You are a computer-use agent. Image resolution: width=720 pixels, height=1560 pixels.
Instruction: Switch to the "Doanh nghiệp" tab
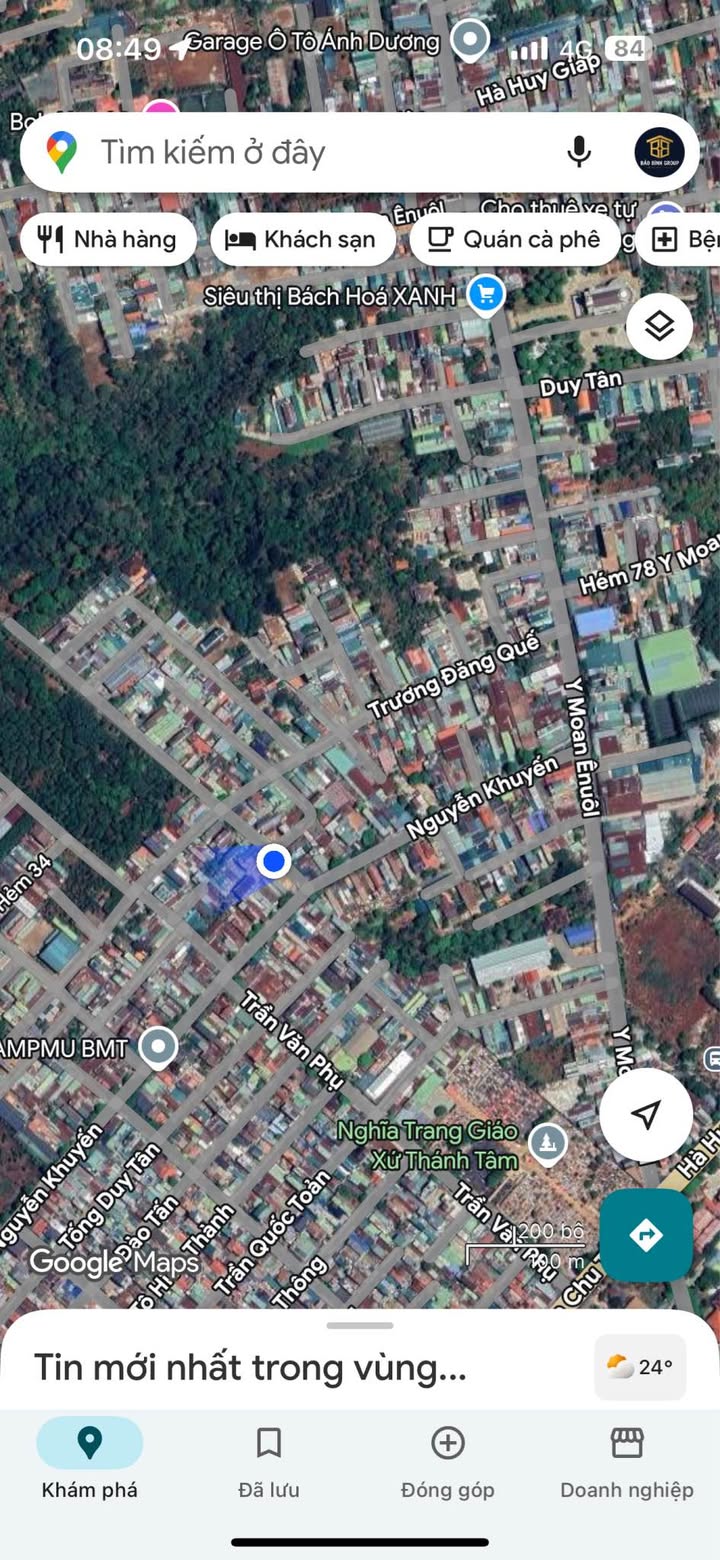coord(626,1462)
